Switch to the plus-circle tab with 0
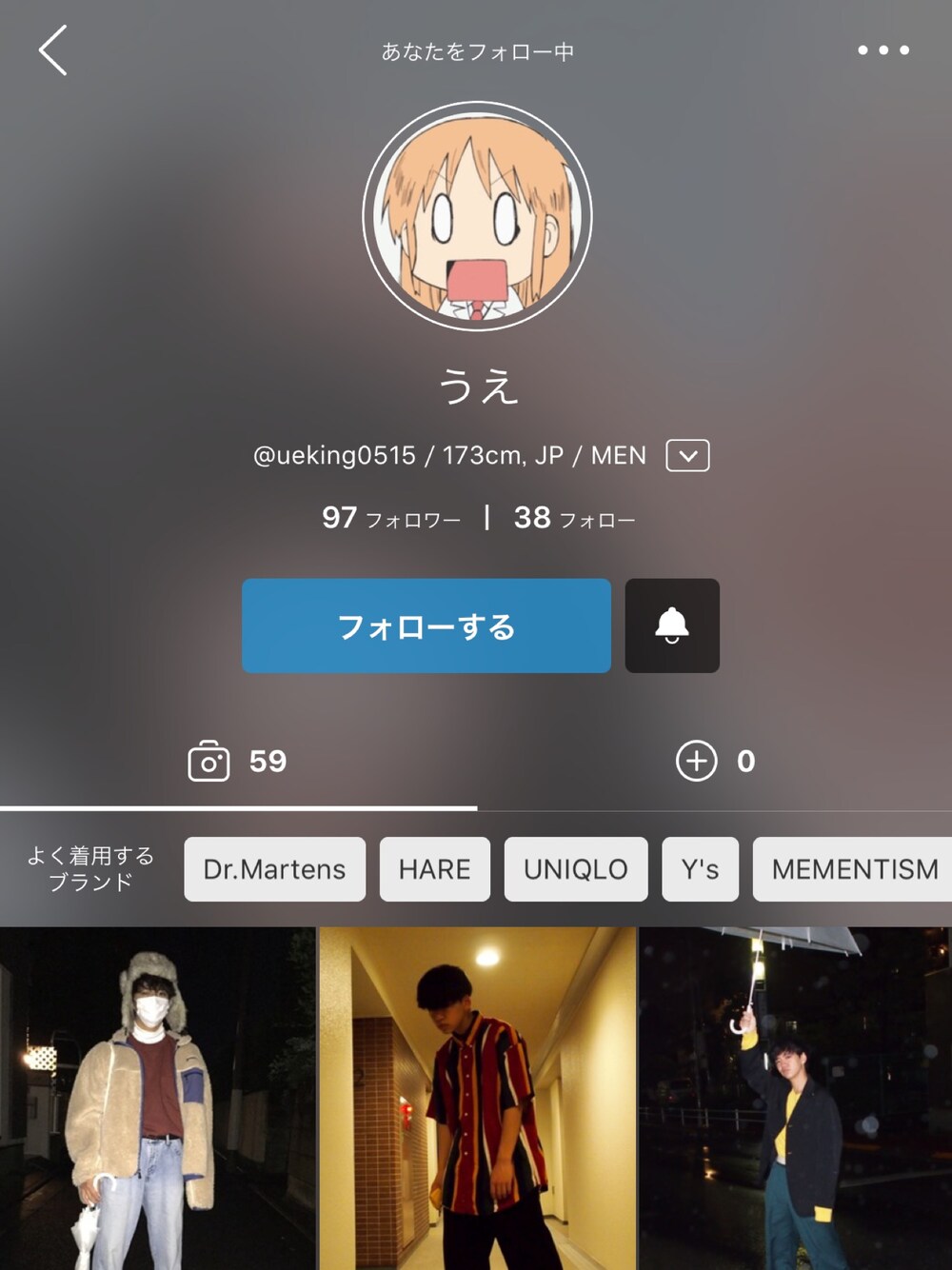This screenshot has height=1270, width=952. coord(715,762)
